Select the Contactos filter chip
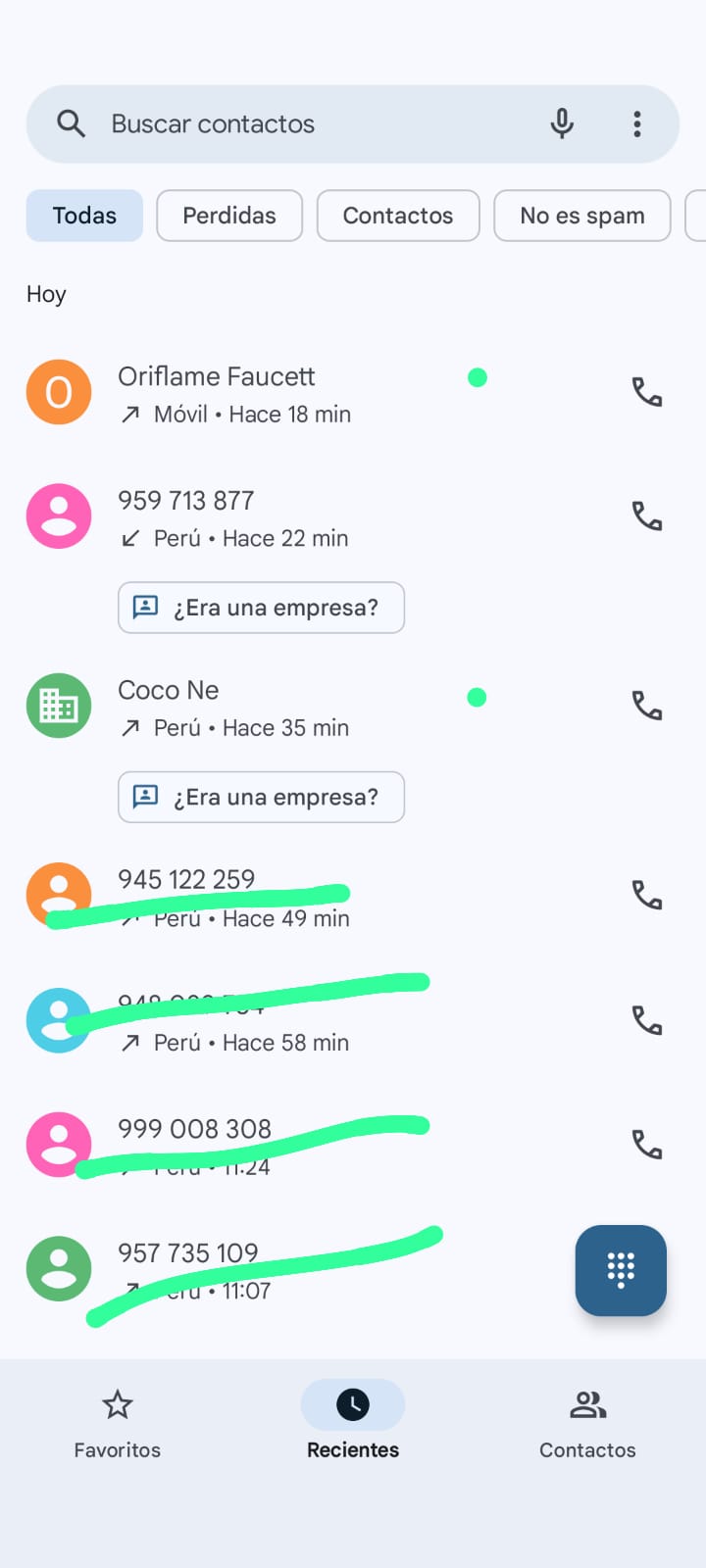This screenshot has height=1568, width=706. pyautogui.click(x=397, y=216)
